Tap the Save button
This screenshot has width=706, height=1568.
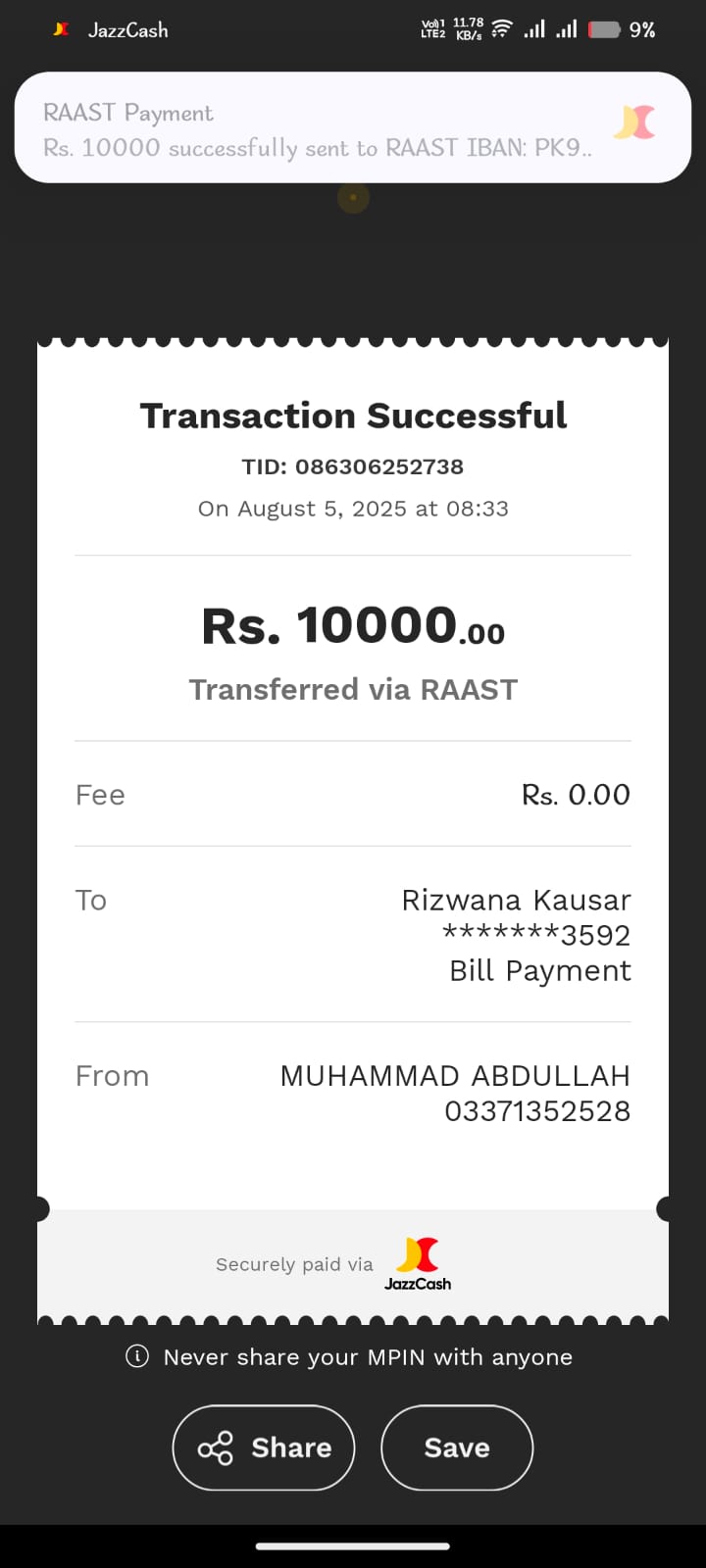tap(457, 1447)
